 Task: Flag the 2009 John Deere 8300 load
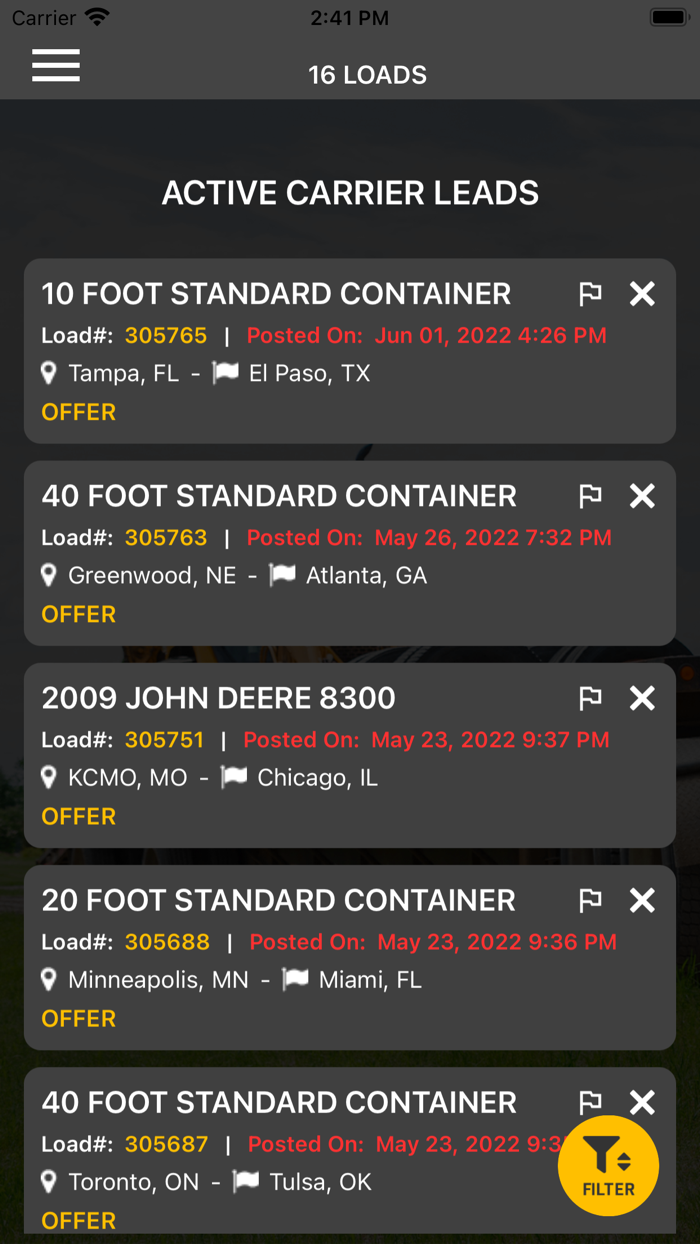coord(590,698)
